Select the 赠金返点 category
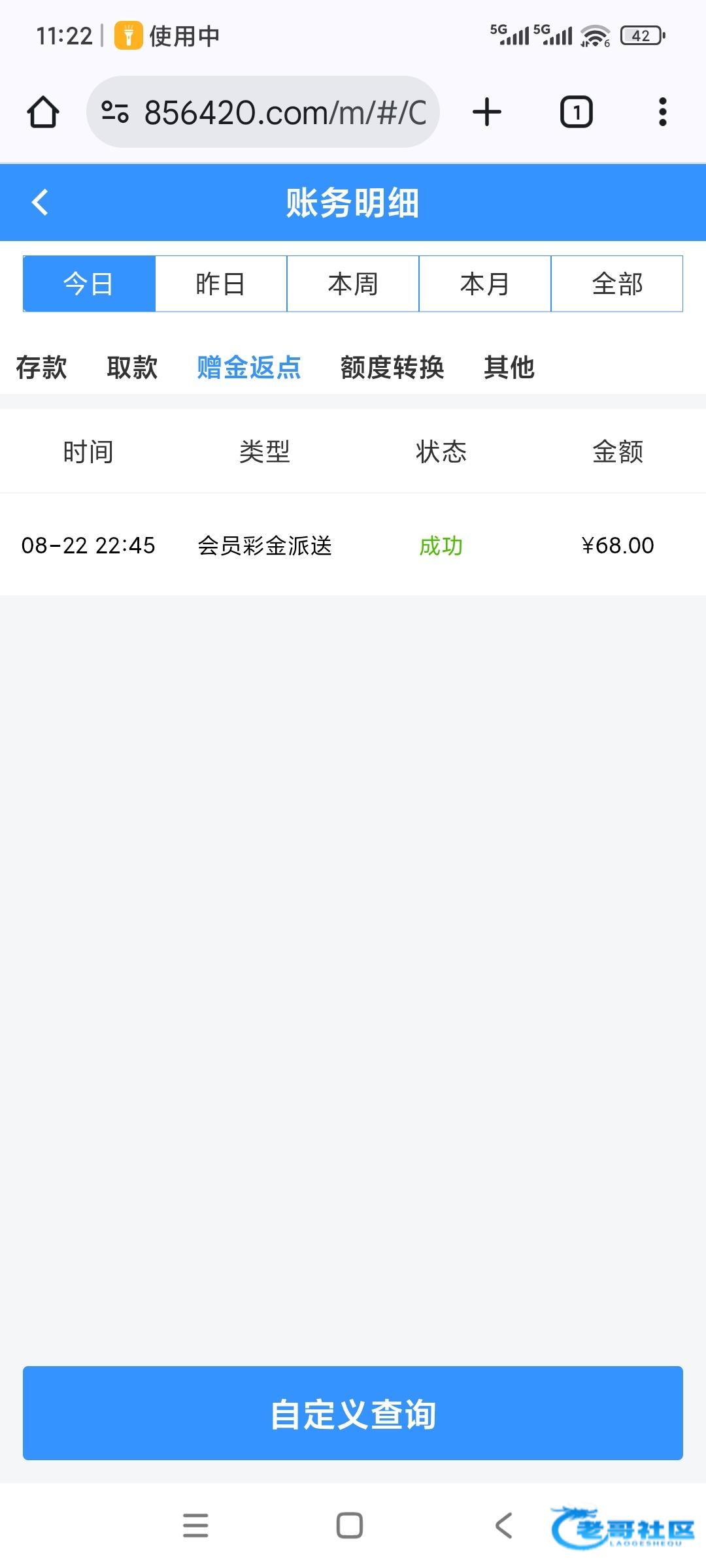Image resolution: width=706 pixels, height=1568 pixels. tap(249, 367)
